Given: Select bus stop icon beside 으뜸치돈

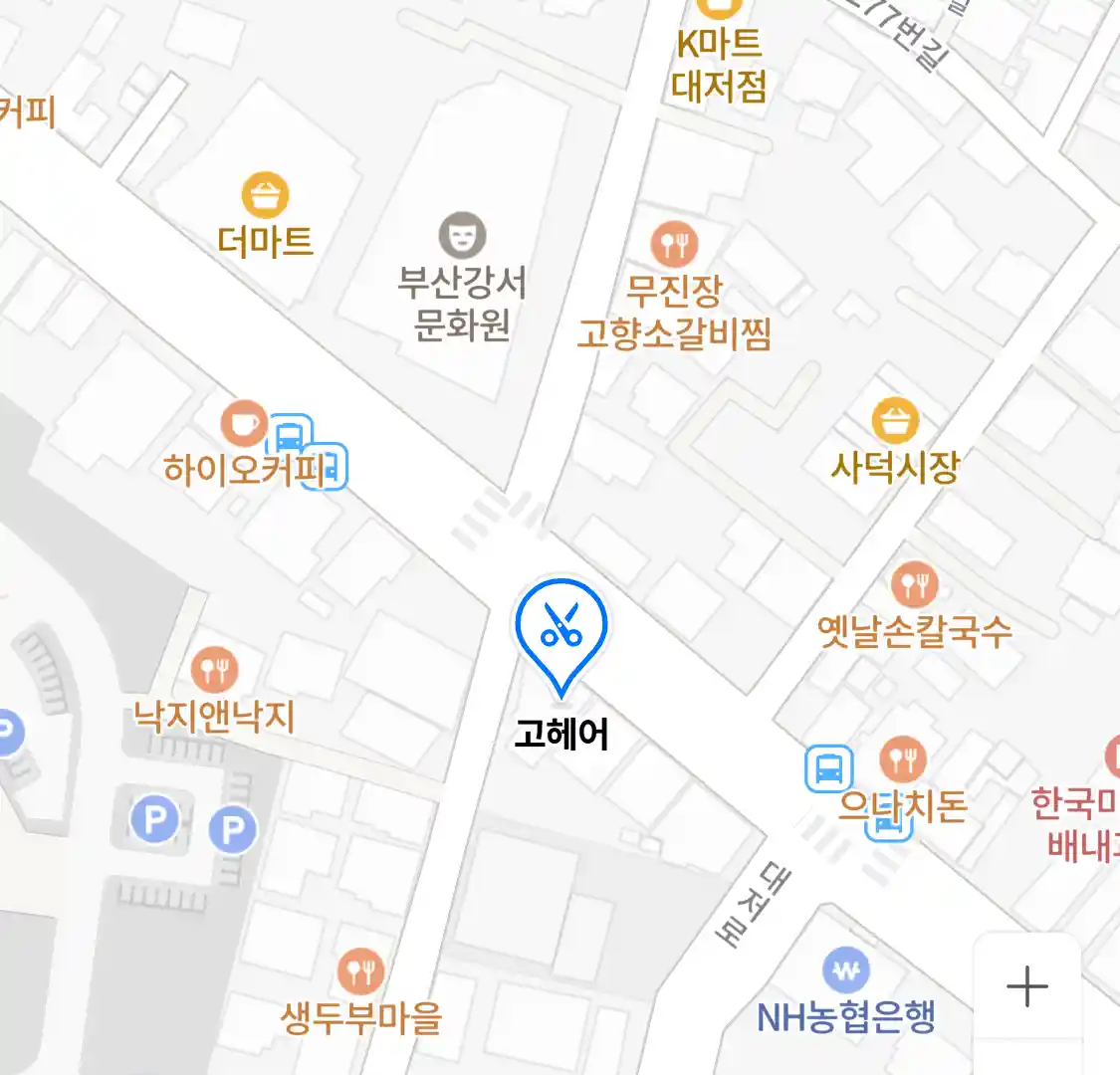Looking at the screenshot, I should click(x=828, y=768).
